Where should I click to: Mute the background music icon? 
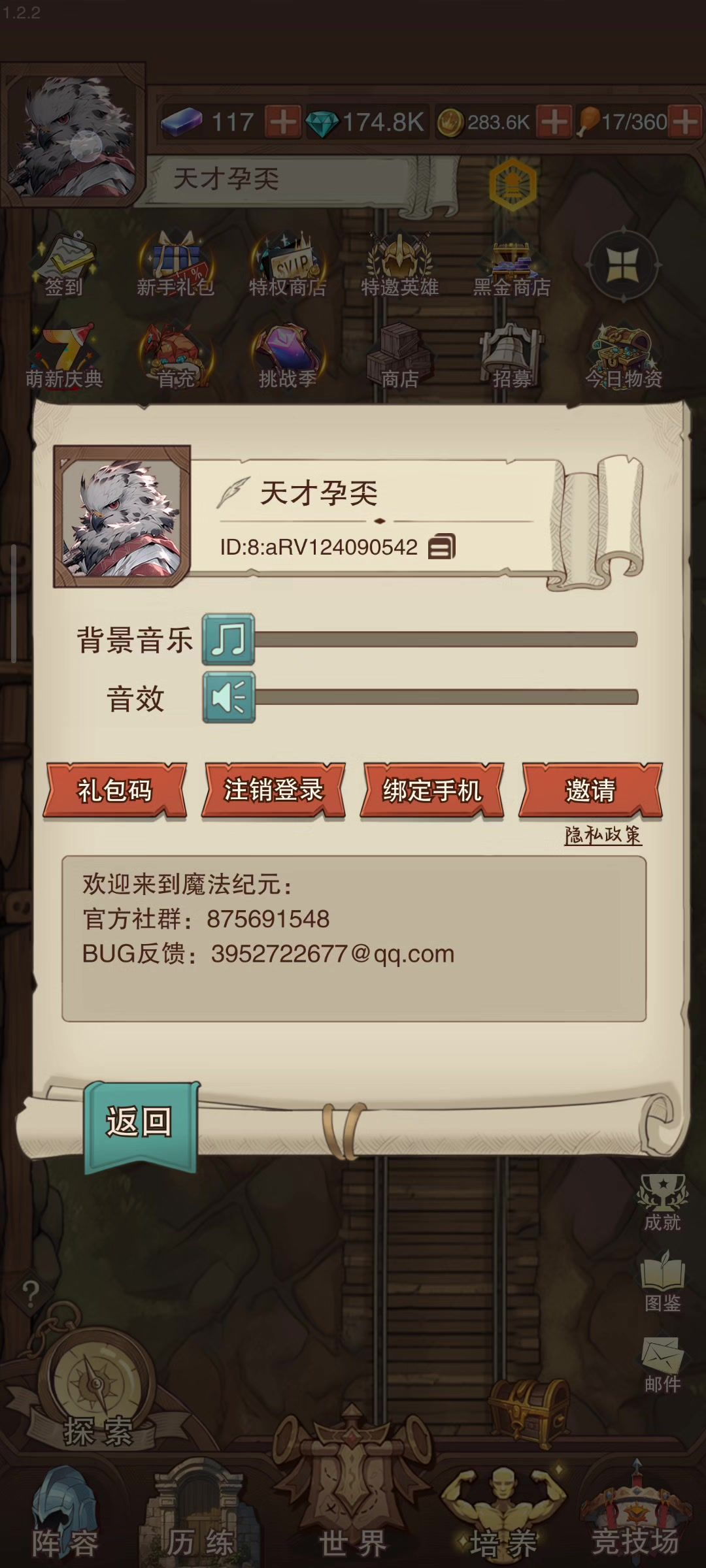228,639
